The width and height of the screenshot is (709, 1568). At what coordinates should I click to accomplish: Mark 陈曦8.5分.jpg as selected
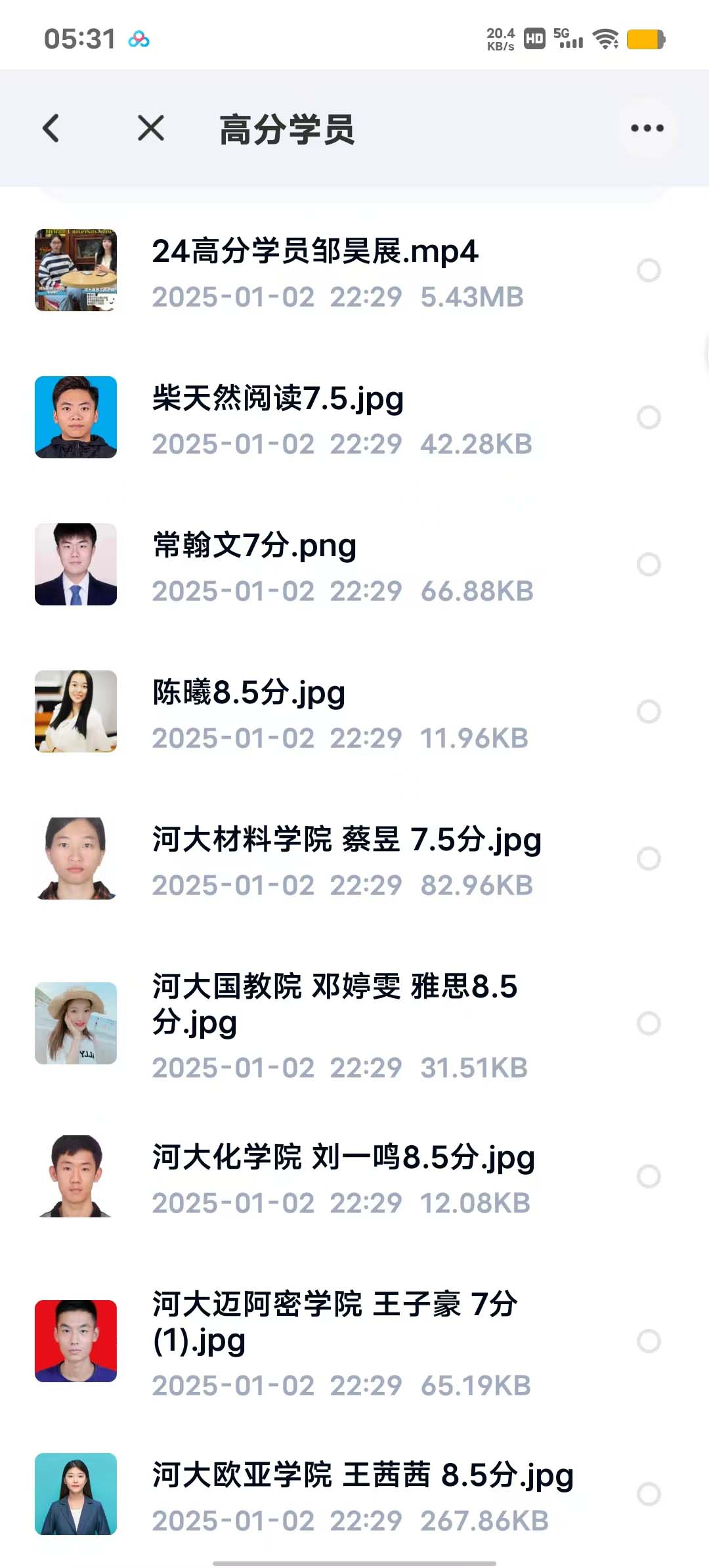649,712
